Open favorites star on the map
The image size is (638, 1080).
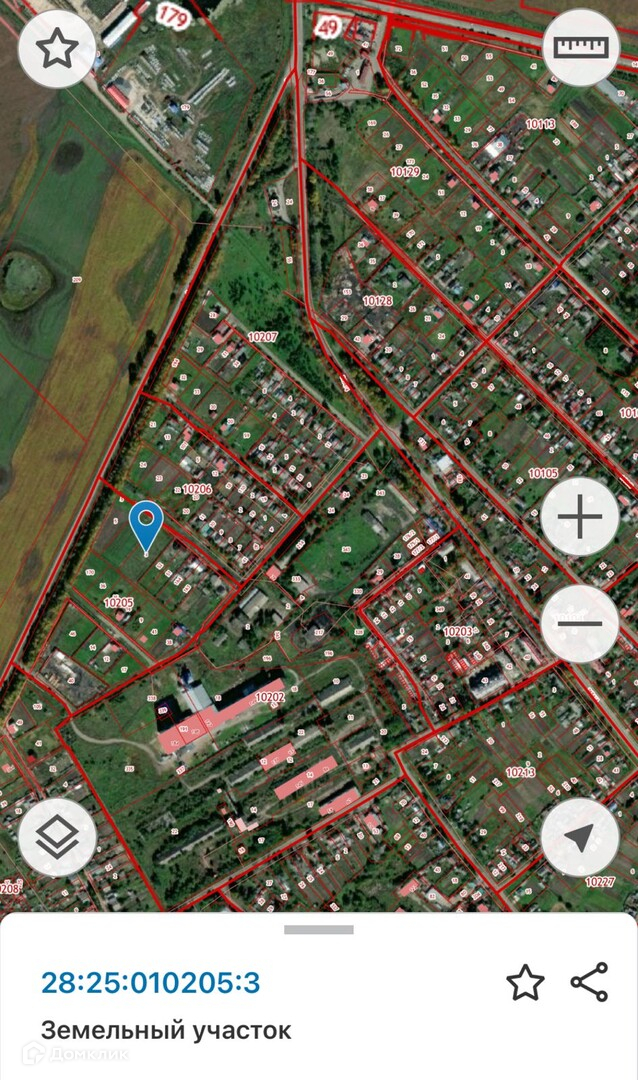[57, 49]
